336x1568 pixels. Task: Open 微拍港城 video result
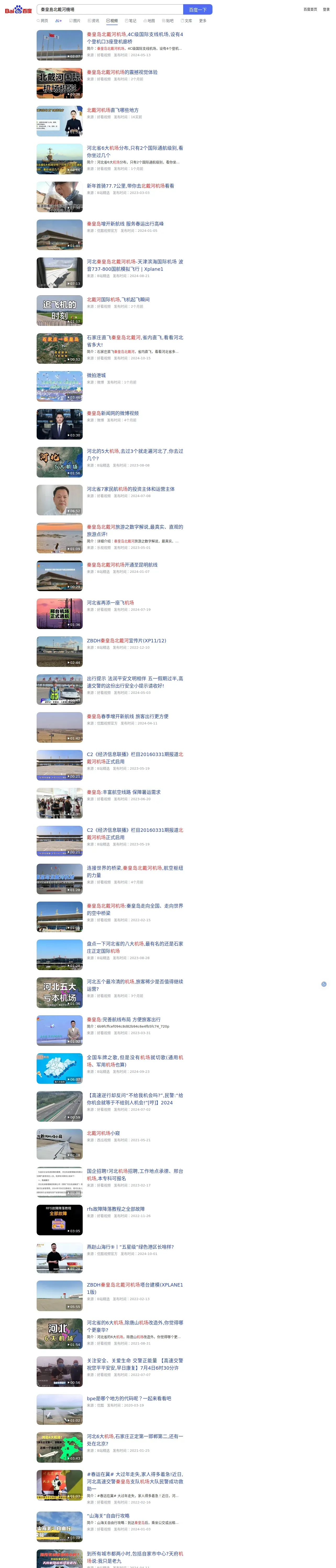point(96,376)
